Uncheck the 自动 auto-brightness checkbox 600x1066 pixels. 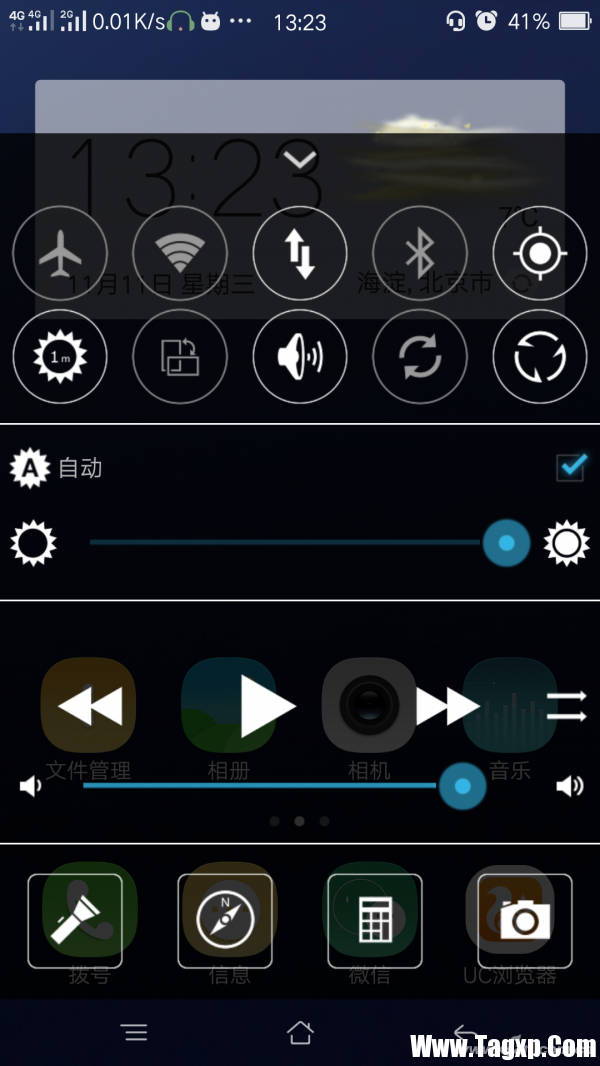[570, 467]
